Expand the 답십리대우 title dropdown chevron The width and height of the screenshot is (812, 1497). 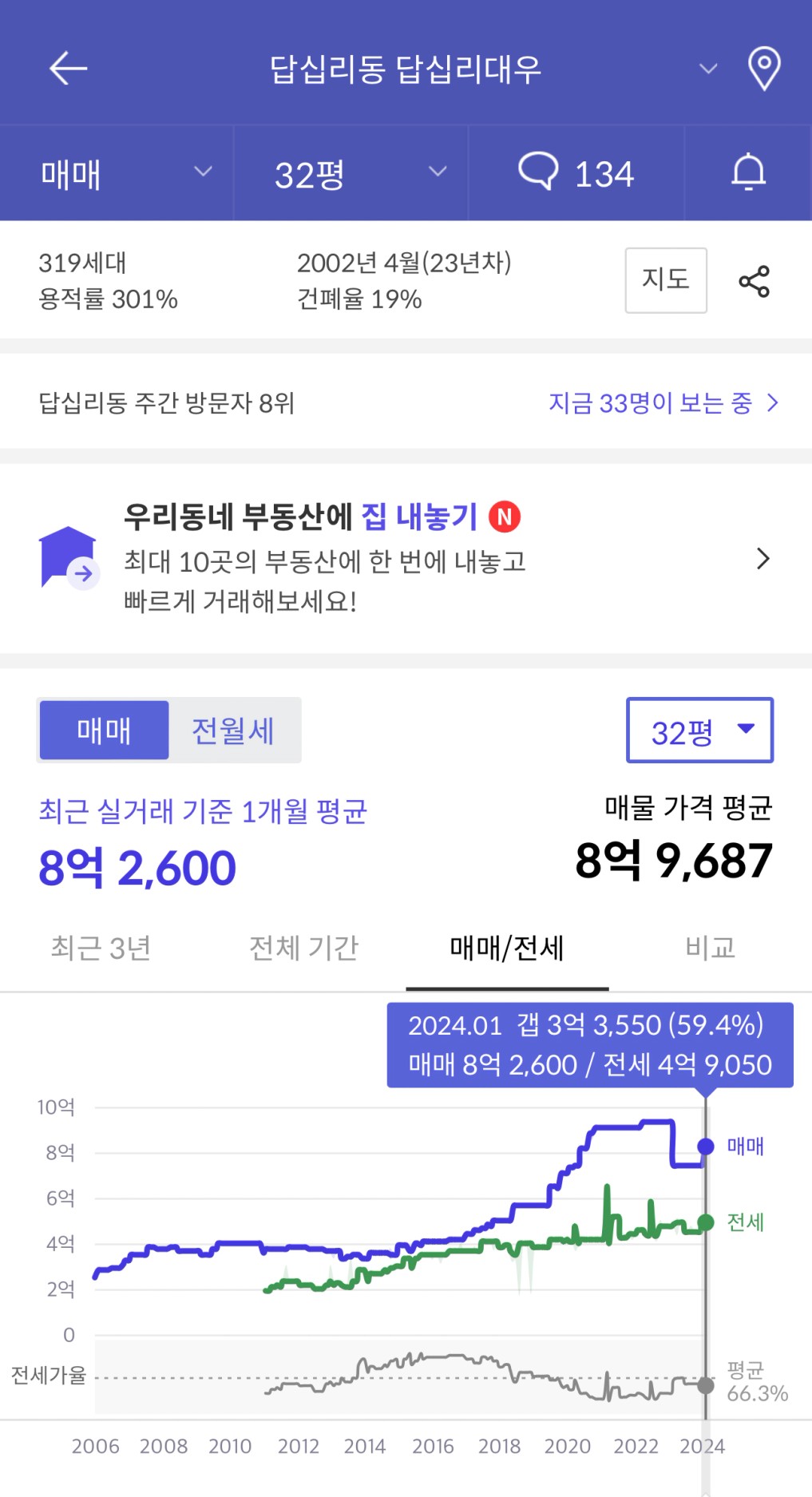[708, 69]
